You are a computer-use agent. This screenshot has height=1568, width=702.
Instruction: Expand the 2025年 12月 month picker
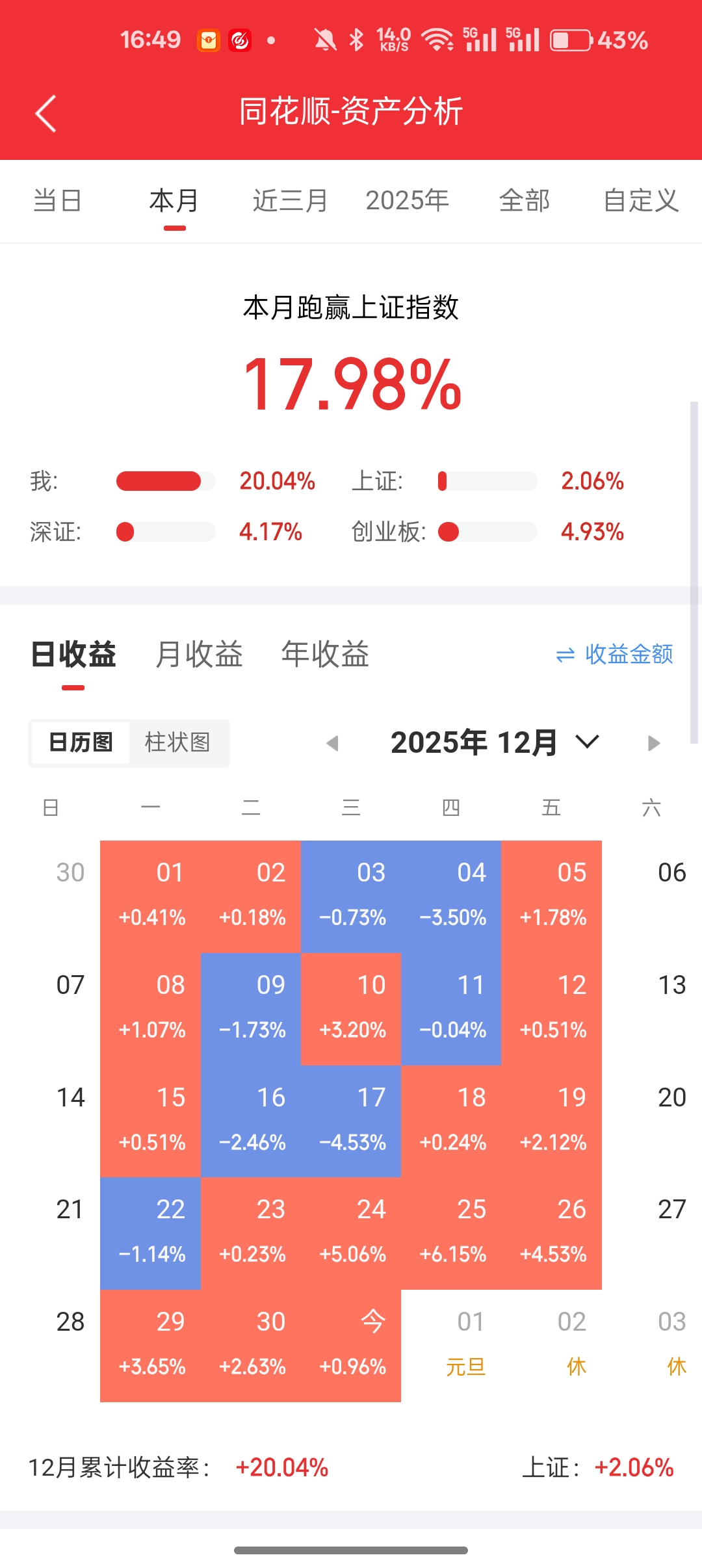coord(494,742)
